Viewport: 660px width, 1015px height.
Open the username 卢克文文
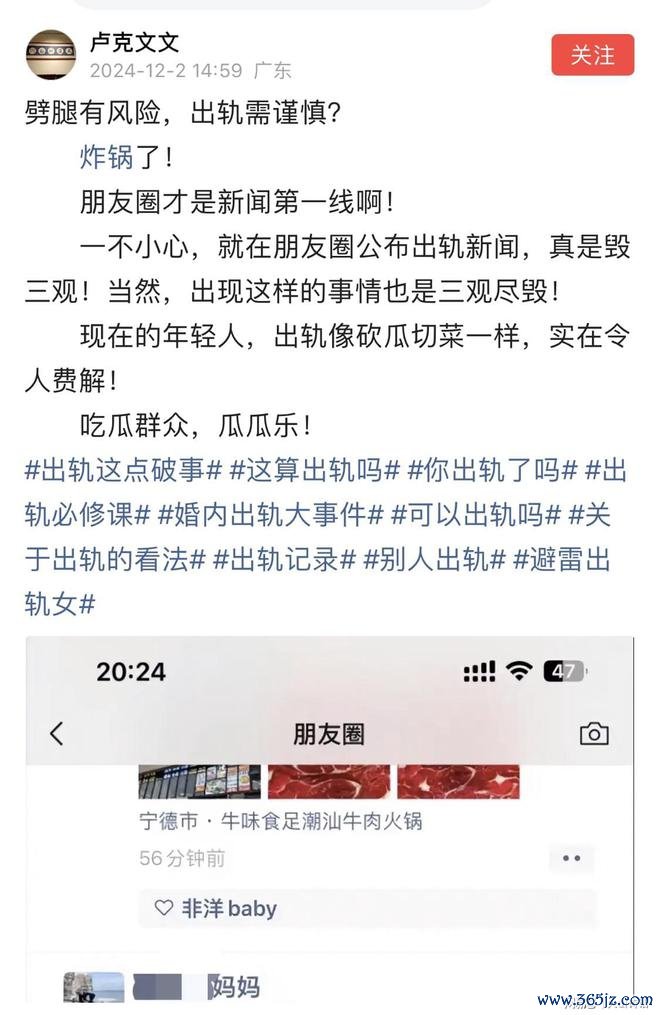coord(134,42)
